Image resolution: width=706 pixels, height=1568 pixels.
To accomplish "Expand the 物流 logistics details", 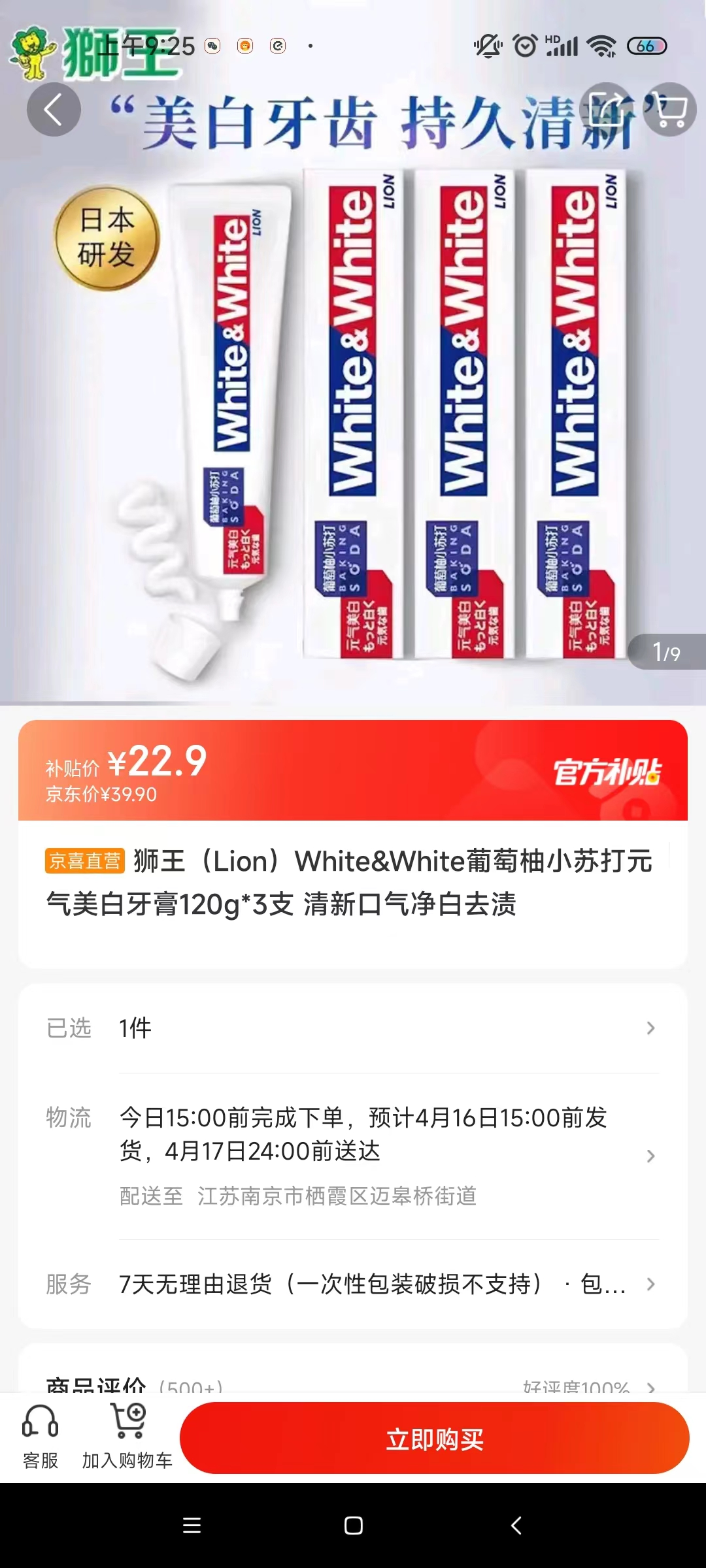I will (x=353, y=1137).
